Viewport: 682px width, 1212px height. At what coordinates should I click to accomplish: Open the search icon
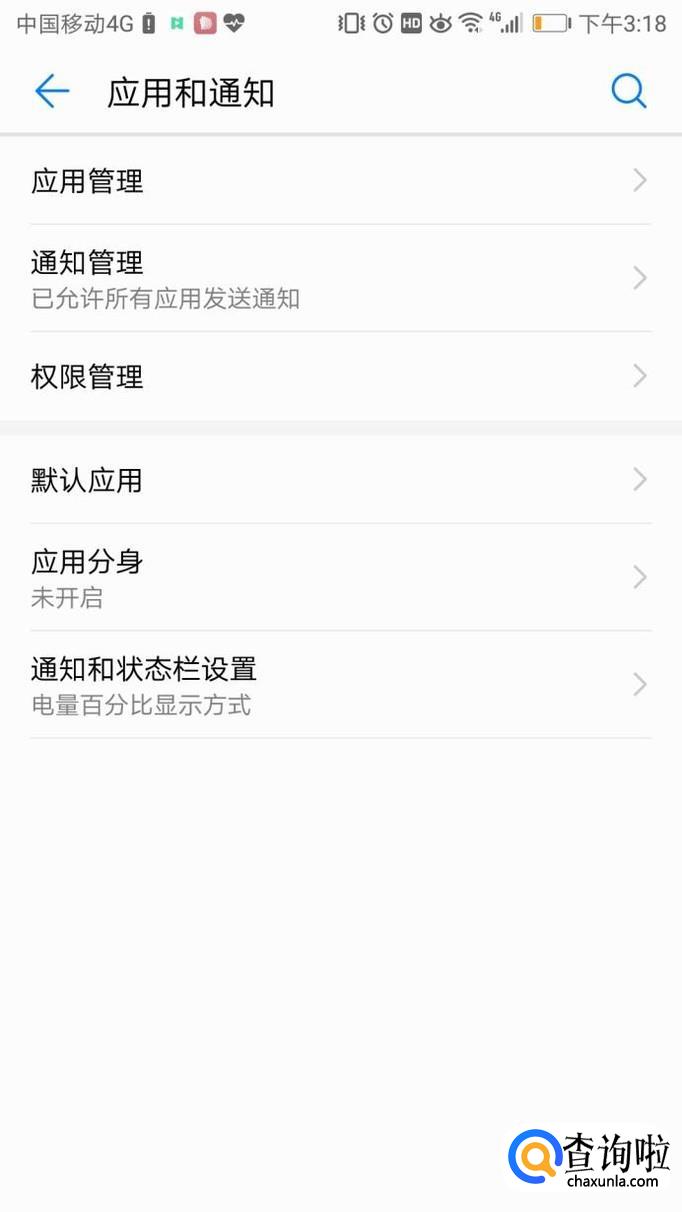pos(628,92)
